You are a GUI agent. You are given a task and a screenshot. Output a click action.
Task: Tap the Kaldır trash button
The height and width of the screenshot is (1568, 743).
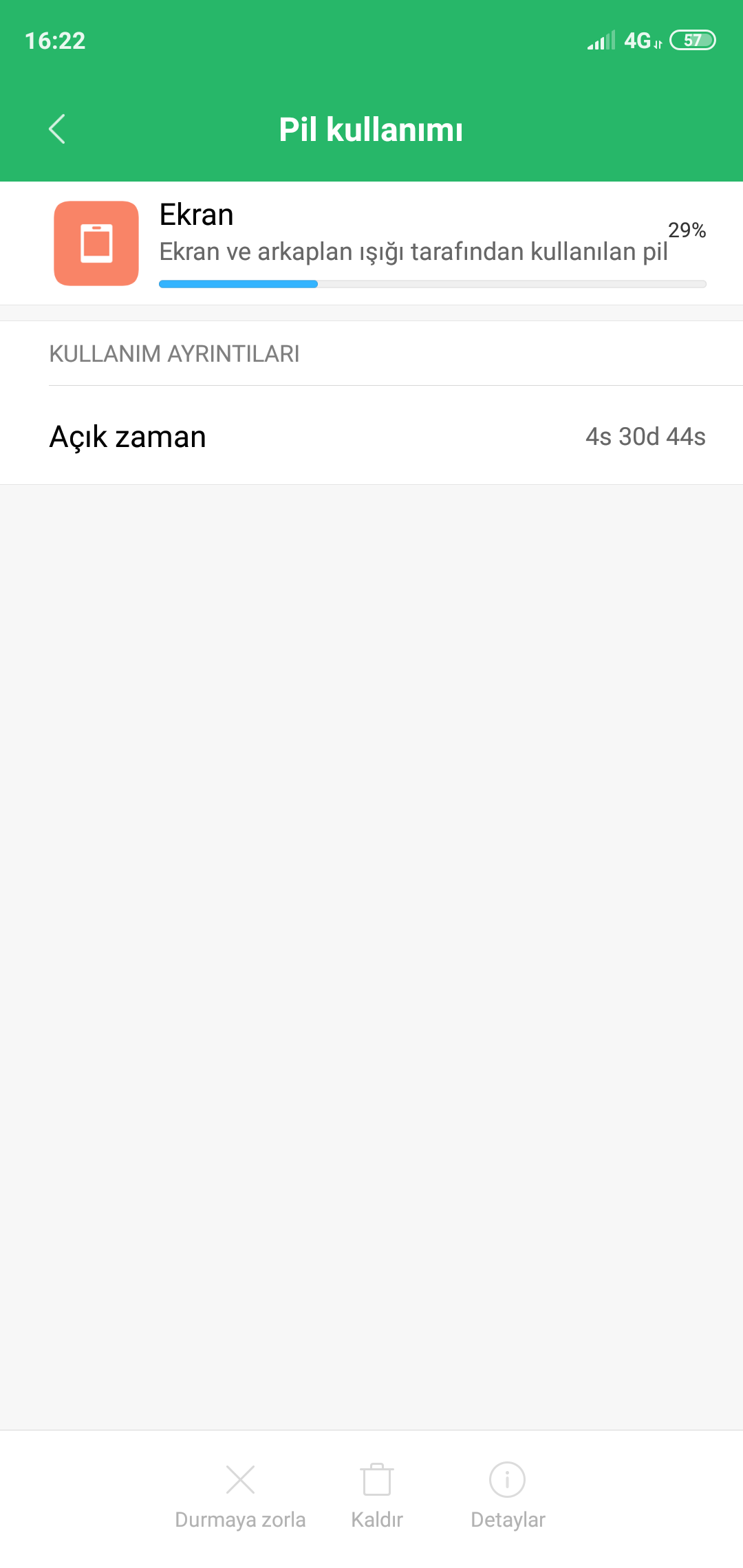pos(377,1496)
